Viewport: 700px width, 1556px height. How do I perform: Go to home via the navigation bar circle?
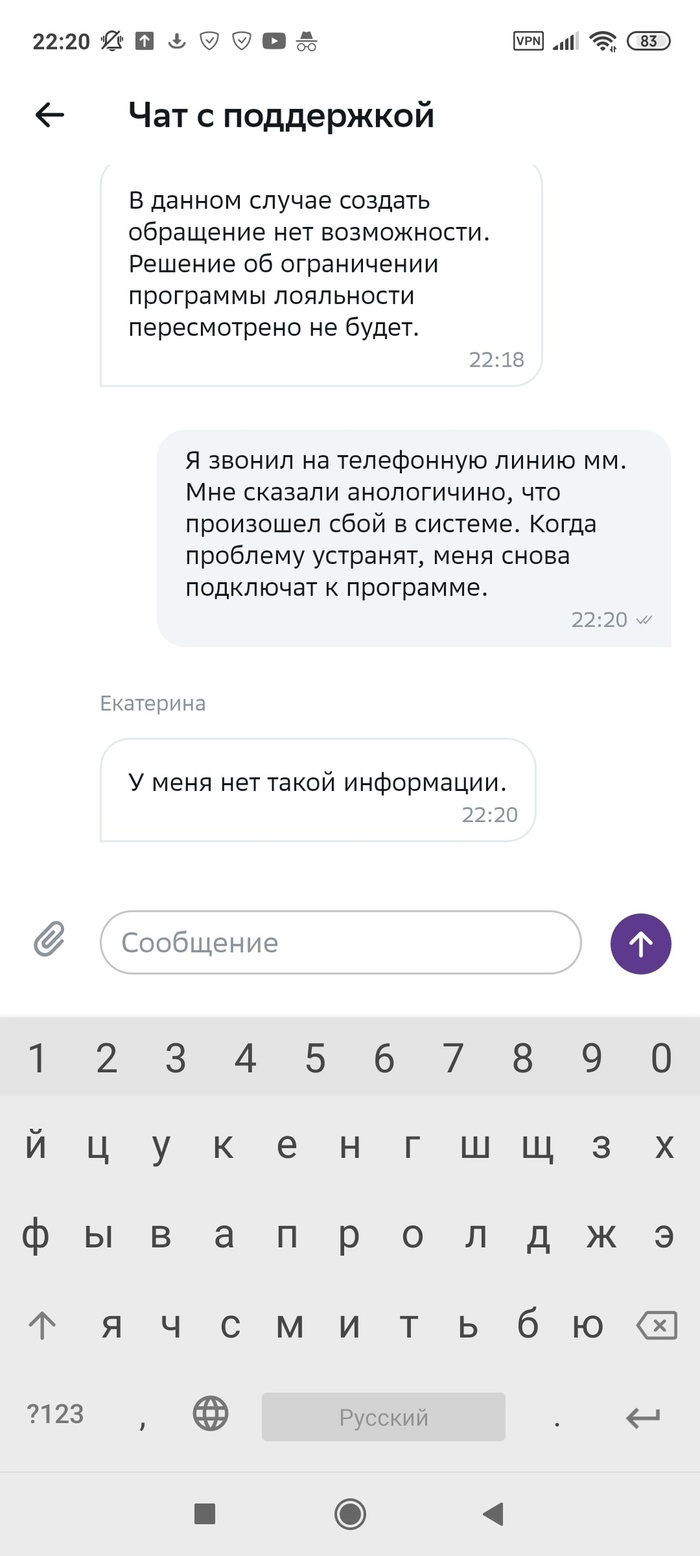[350, 1514]
